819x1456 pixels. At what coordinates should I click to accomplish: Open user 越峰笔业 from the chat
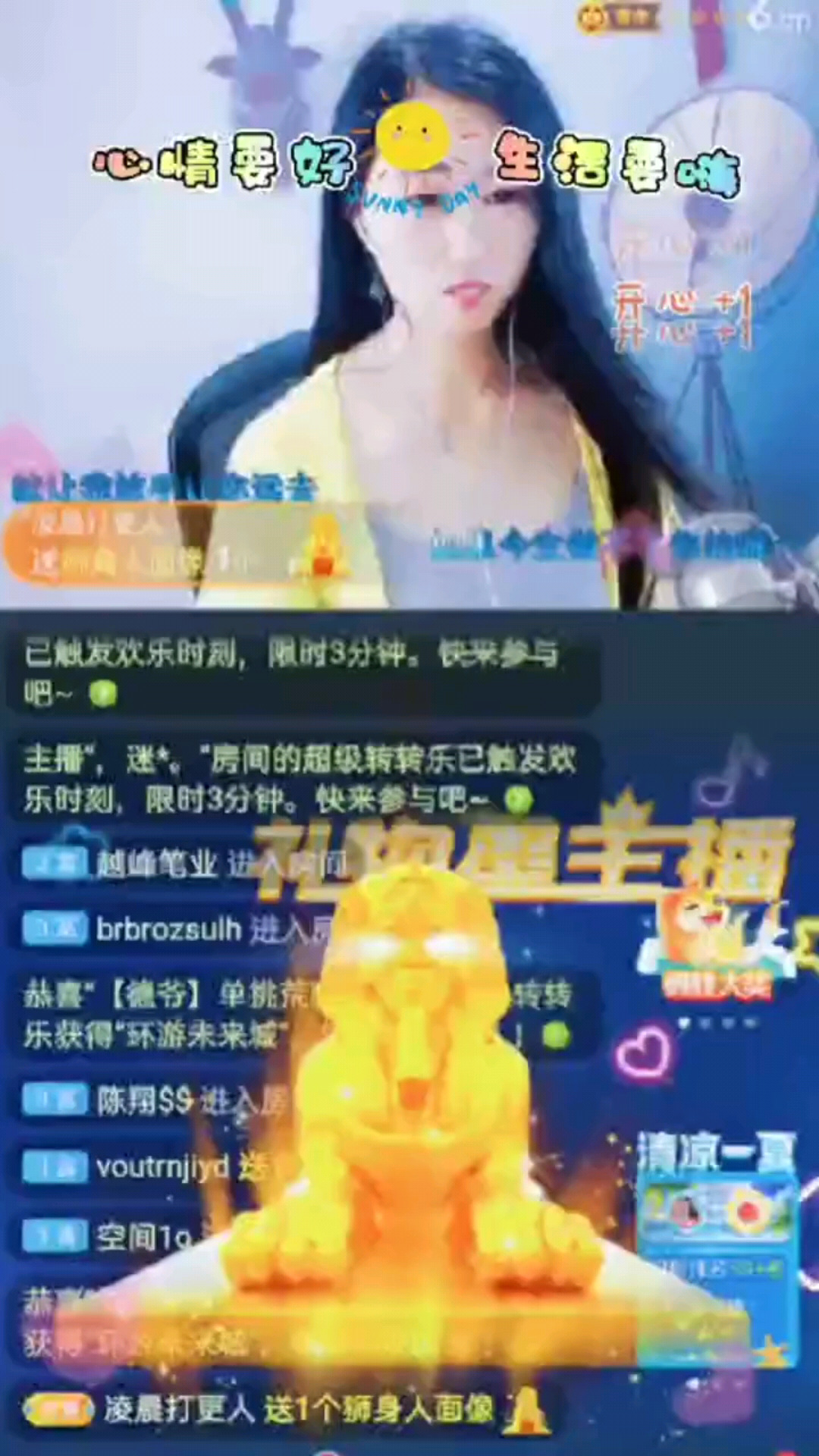click(x=155, y=863)
